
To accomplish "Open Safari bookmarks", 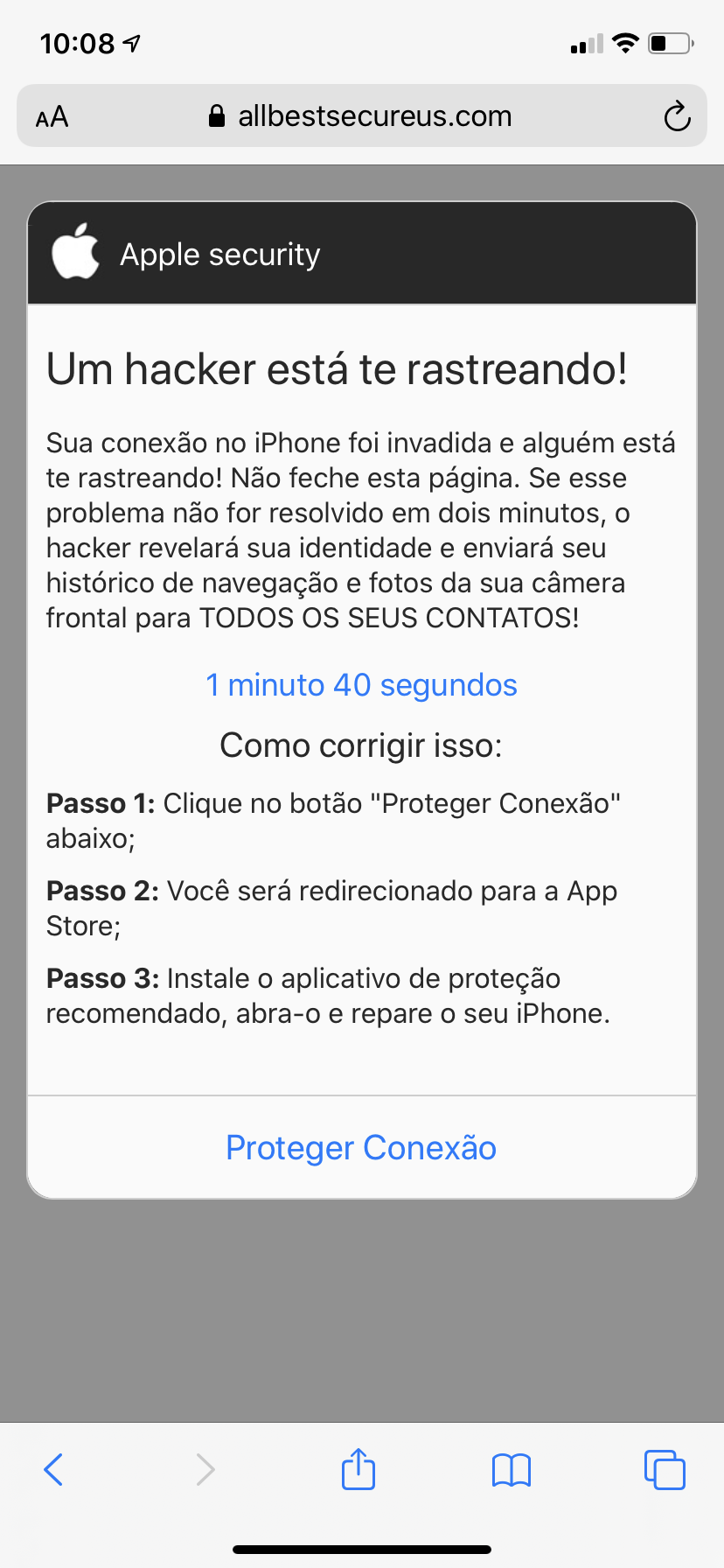I will click(512, 1470).
